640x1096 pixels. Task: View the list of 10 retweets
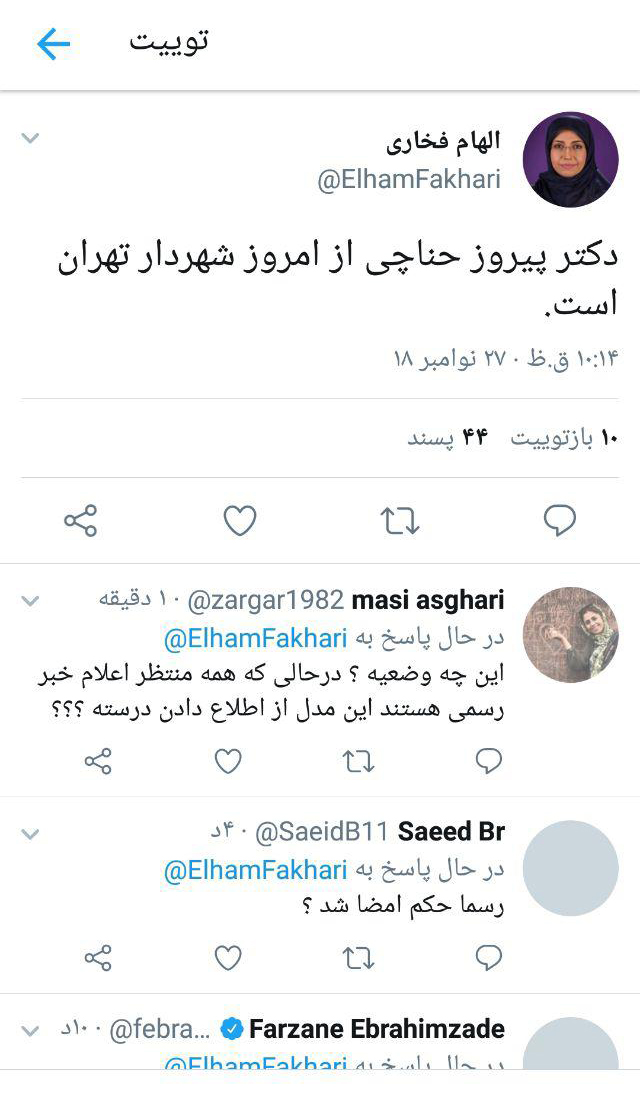point(565,438)
